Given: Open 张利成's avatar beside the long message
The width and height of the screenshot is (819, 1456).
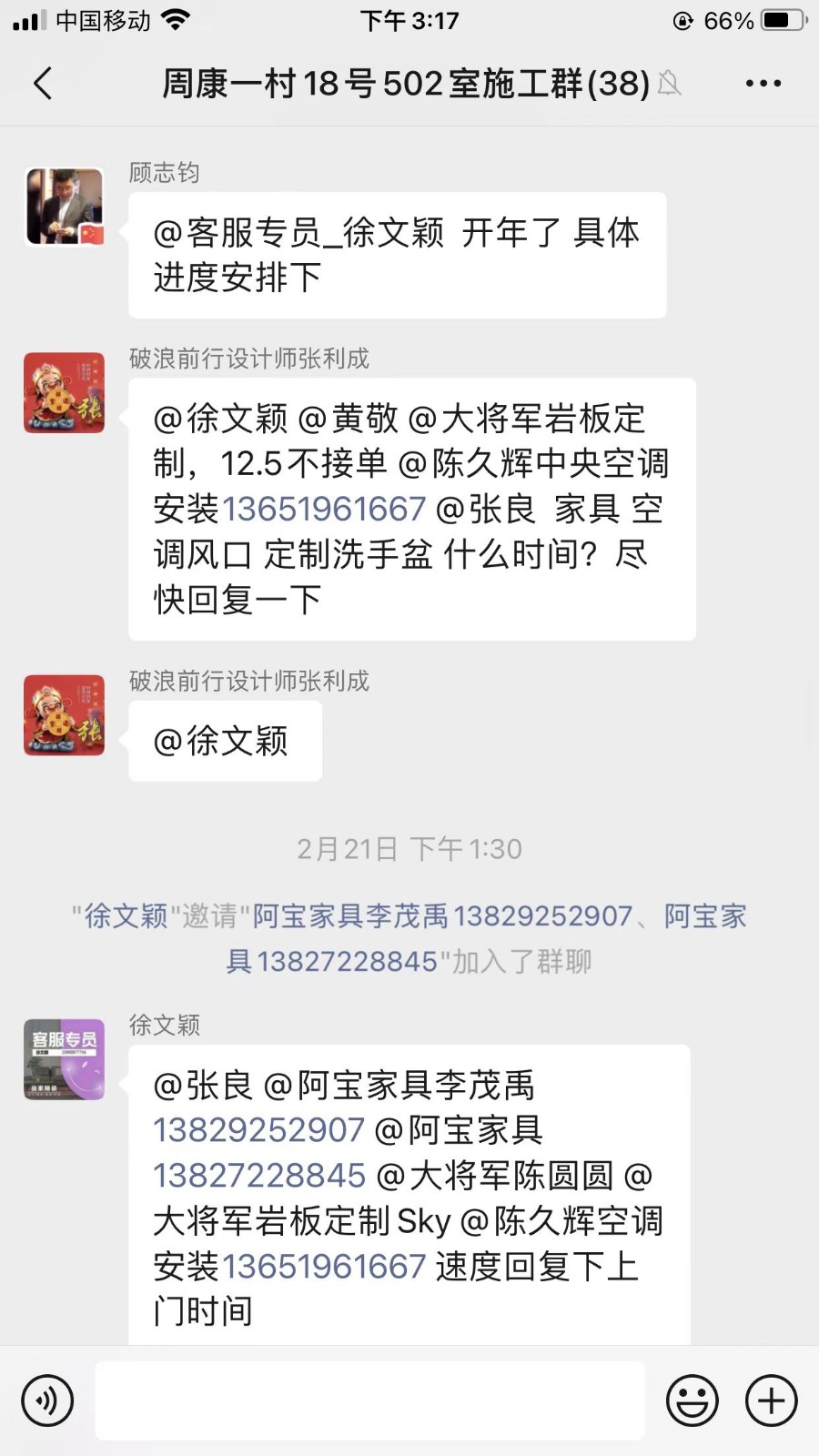Looking at the screenshot, I should (64, 393).
